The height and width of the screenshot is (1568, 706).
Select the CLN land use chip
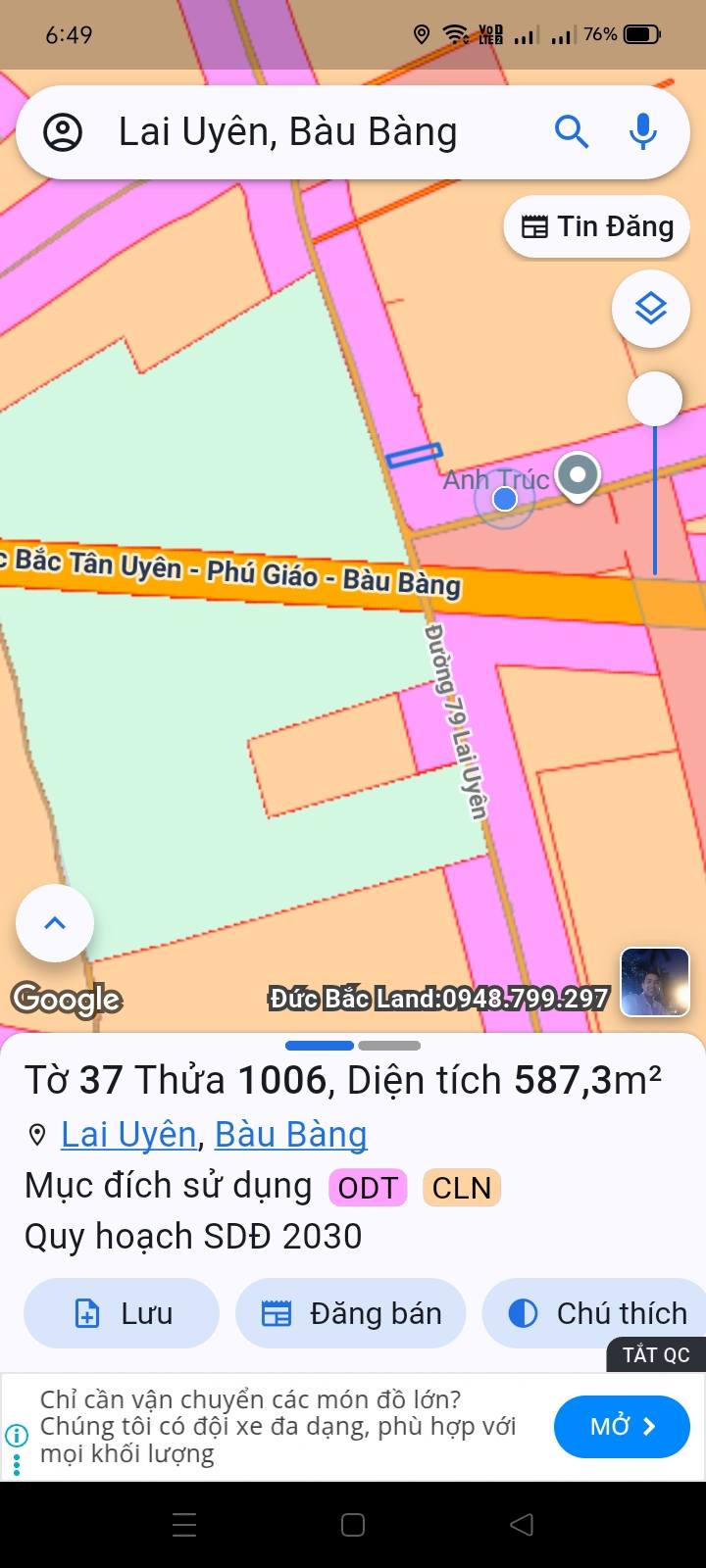tap(461, 1188)
